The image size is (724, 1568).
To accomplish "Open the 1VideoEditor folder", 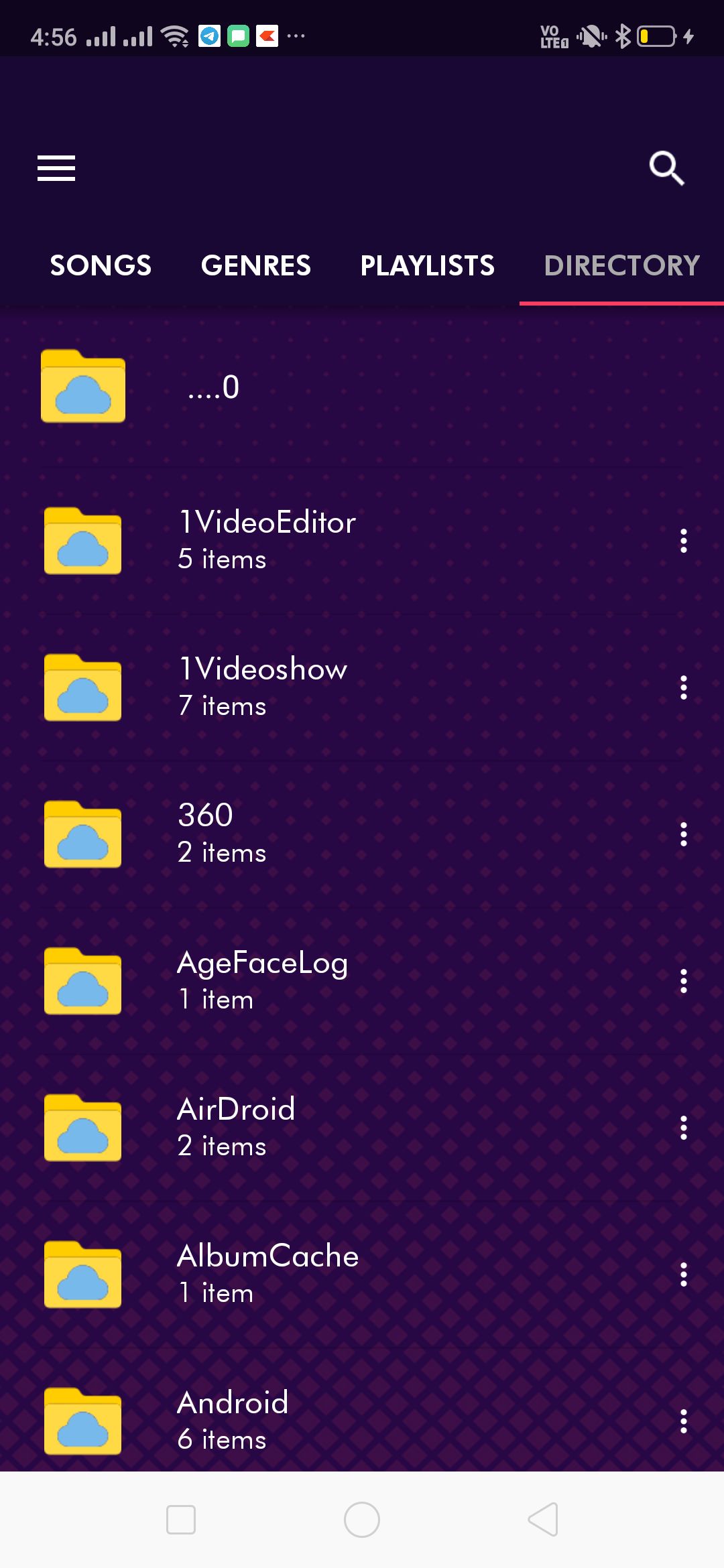I will (267, 540).
